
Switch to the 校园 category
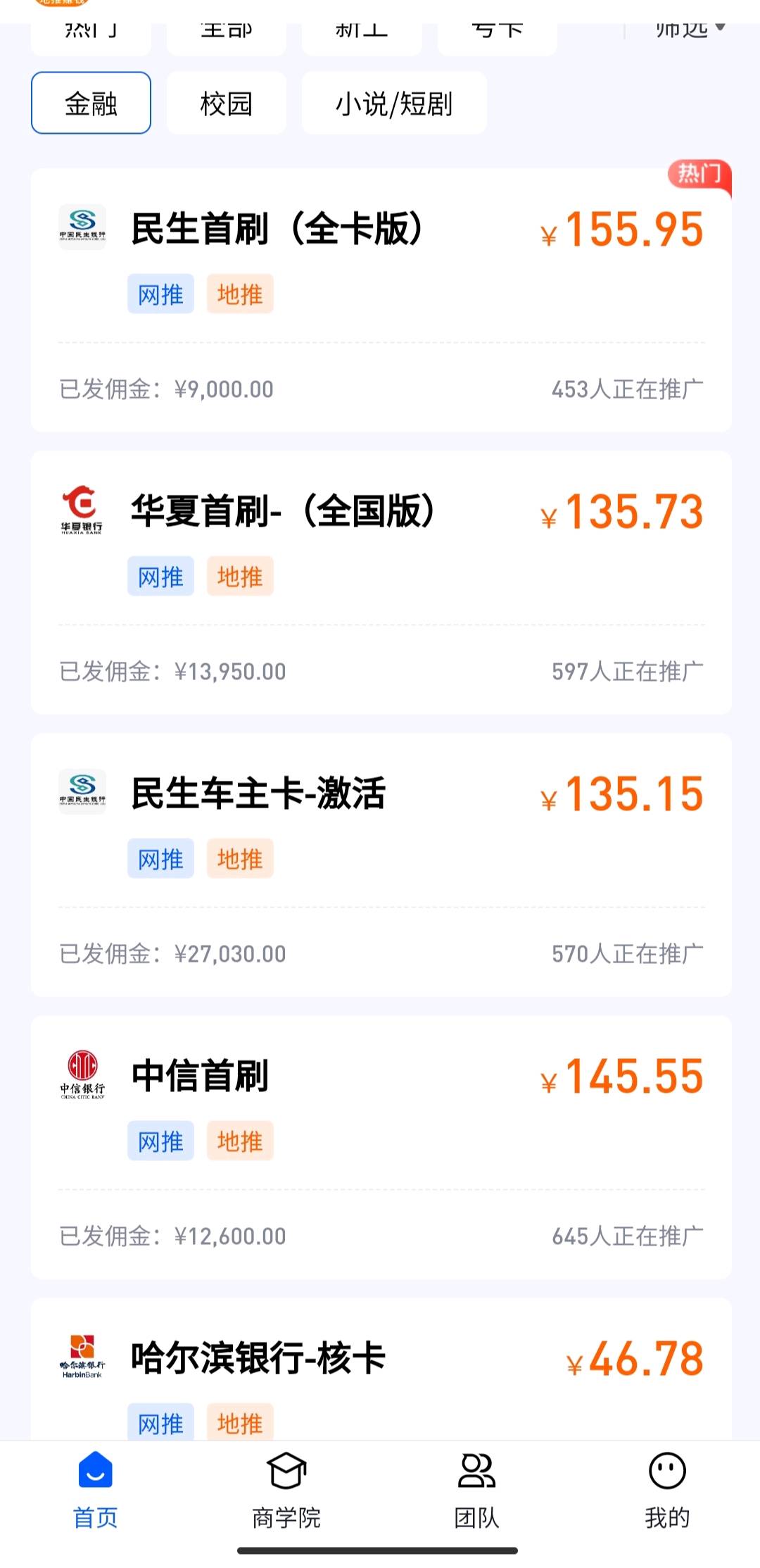tap(226, 103)
